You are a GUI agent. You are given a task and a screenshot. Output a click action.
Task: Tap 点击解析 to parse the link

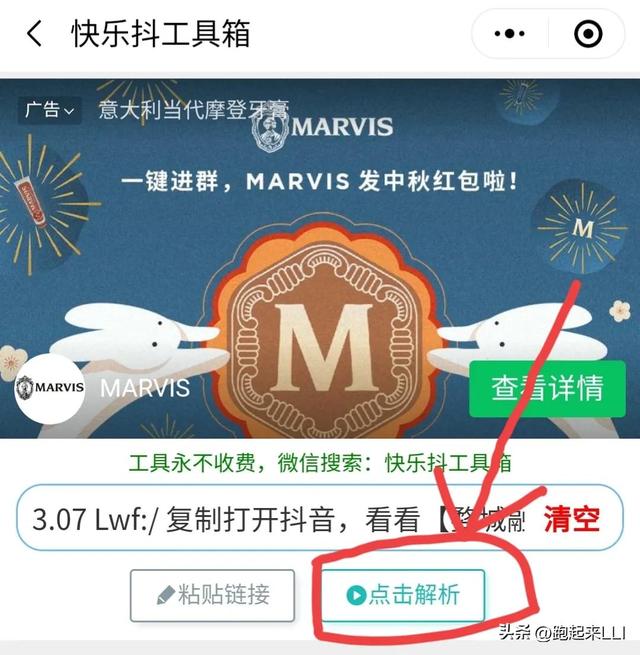(x=402, y=595)
